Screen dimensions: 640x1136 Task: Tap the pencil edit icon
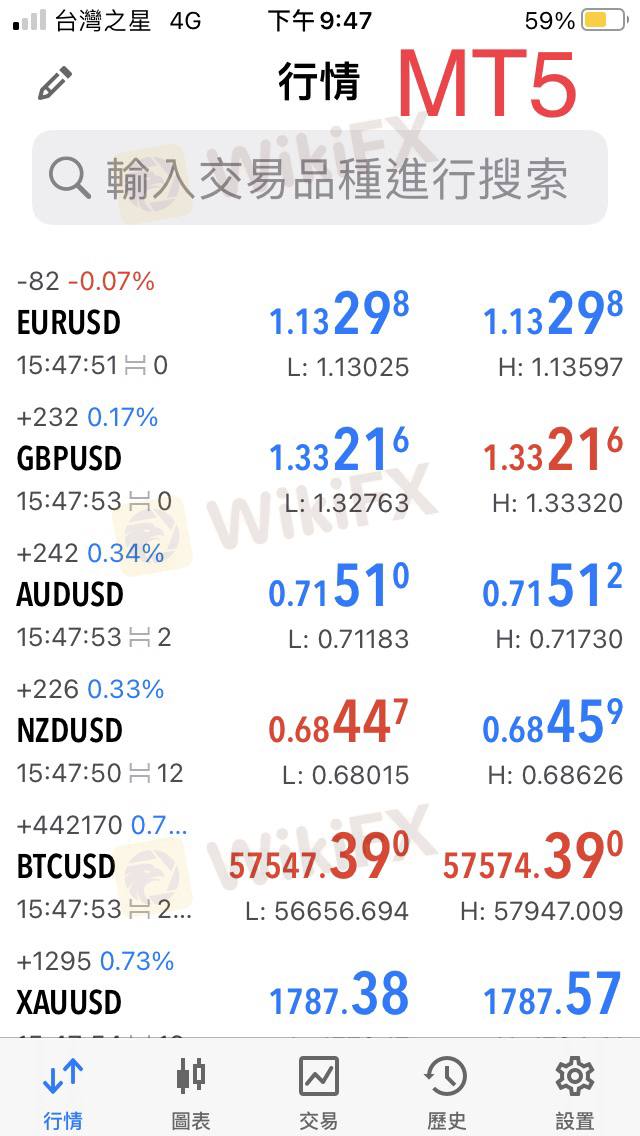pos(55,83)
